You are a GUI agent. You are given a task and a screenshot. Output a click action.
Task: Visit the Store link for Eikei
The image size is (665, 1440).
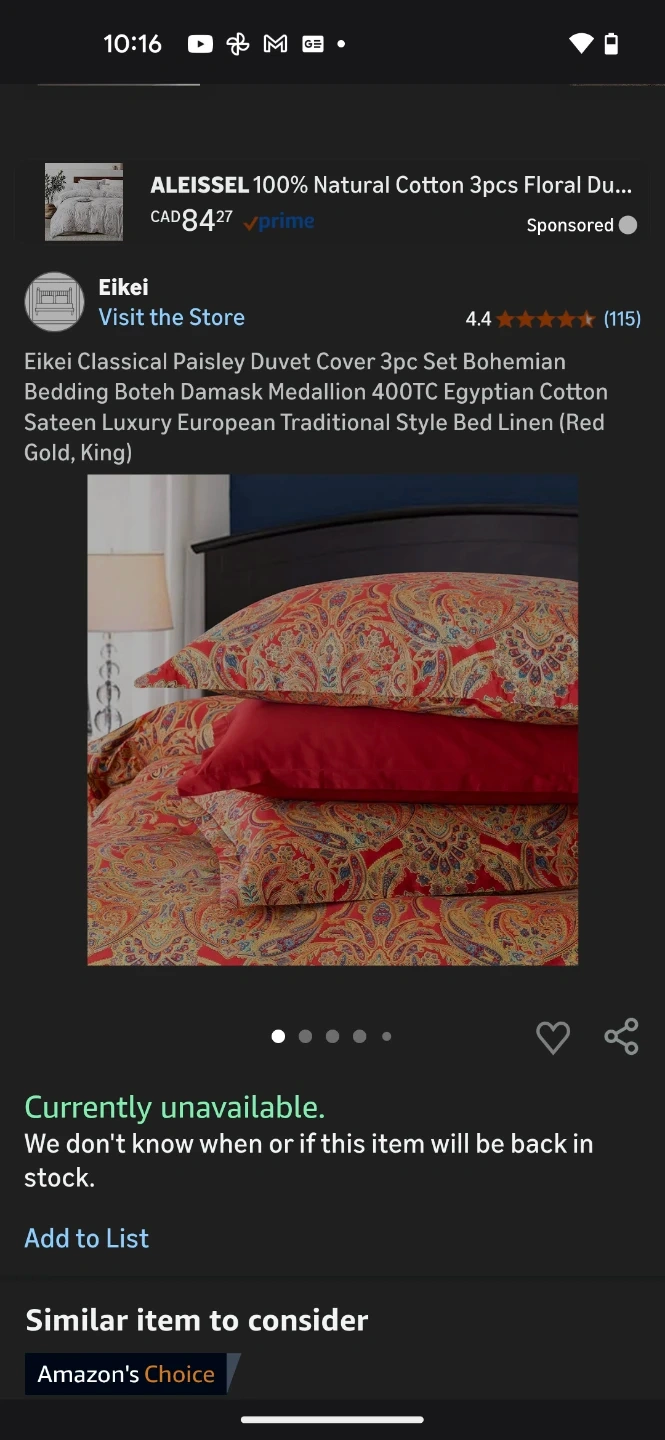coord(171,317)
